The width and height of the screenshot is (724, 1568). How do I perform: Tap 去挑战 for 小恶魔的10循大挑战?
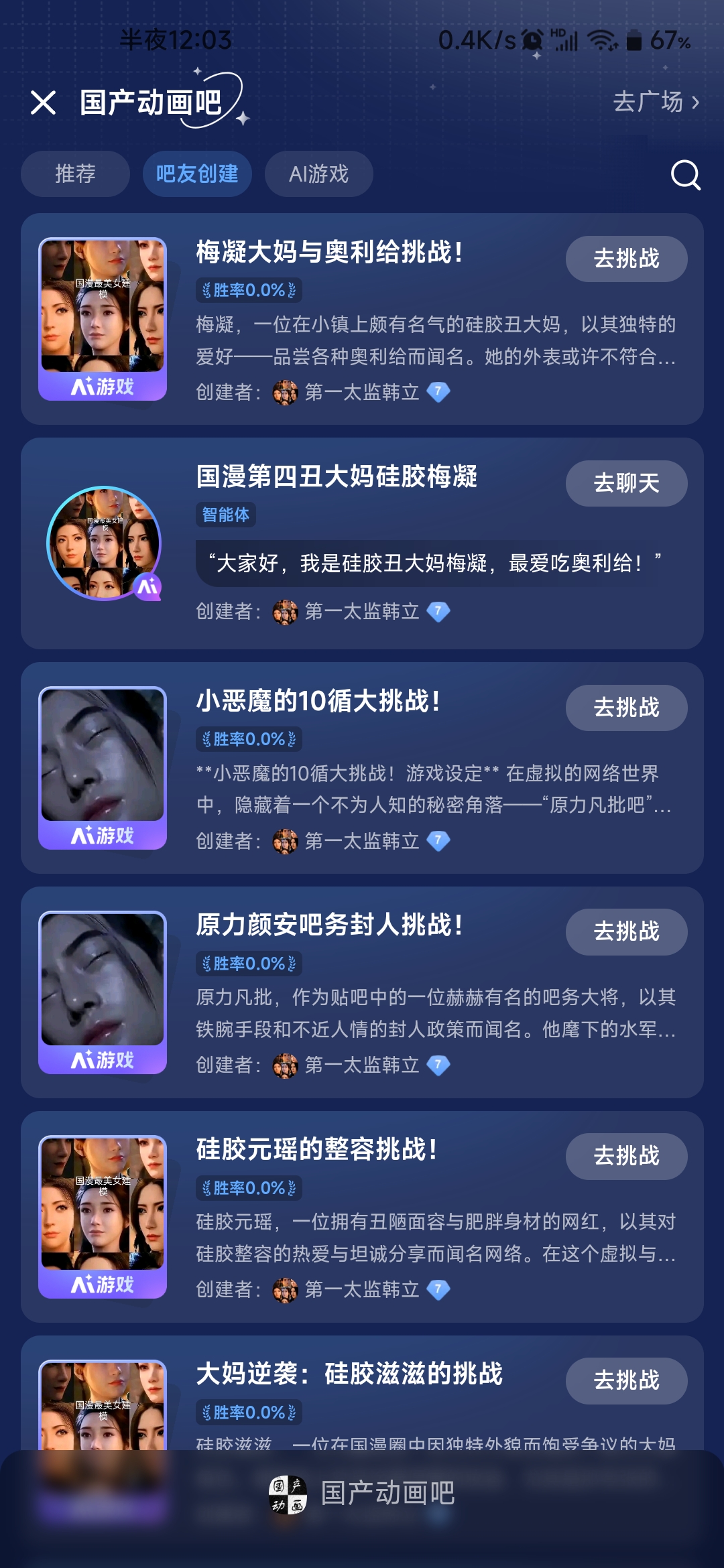626,708
